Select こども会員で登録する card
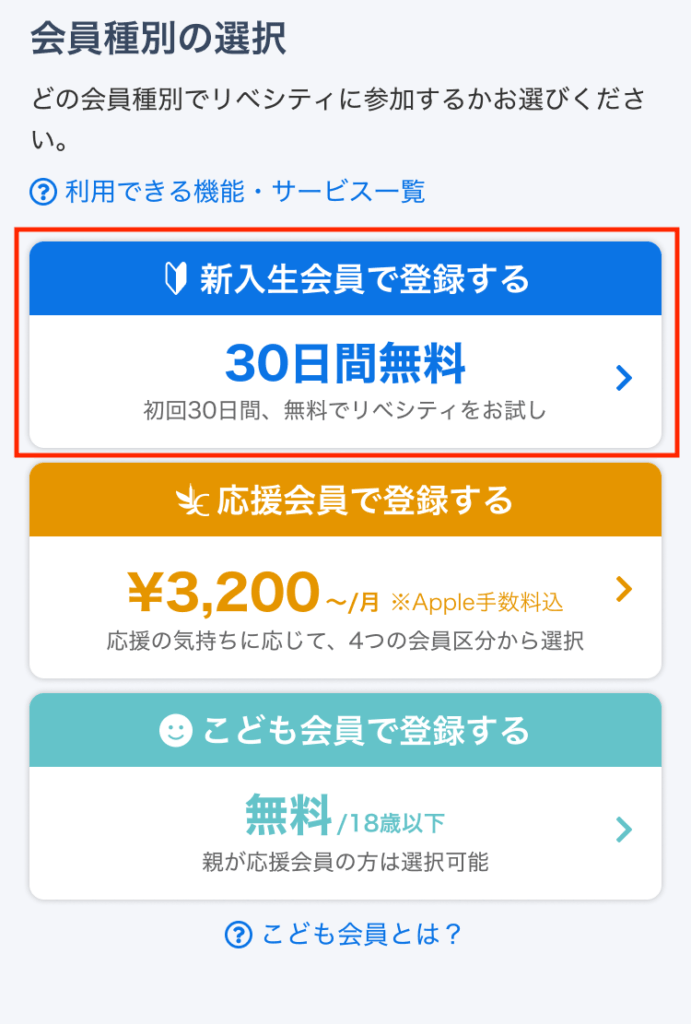The height and width of the screenshot is (1024, 691). point(345,797)
